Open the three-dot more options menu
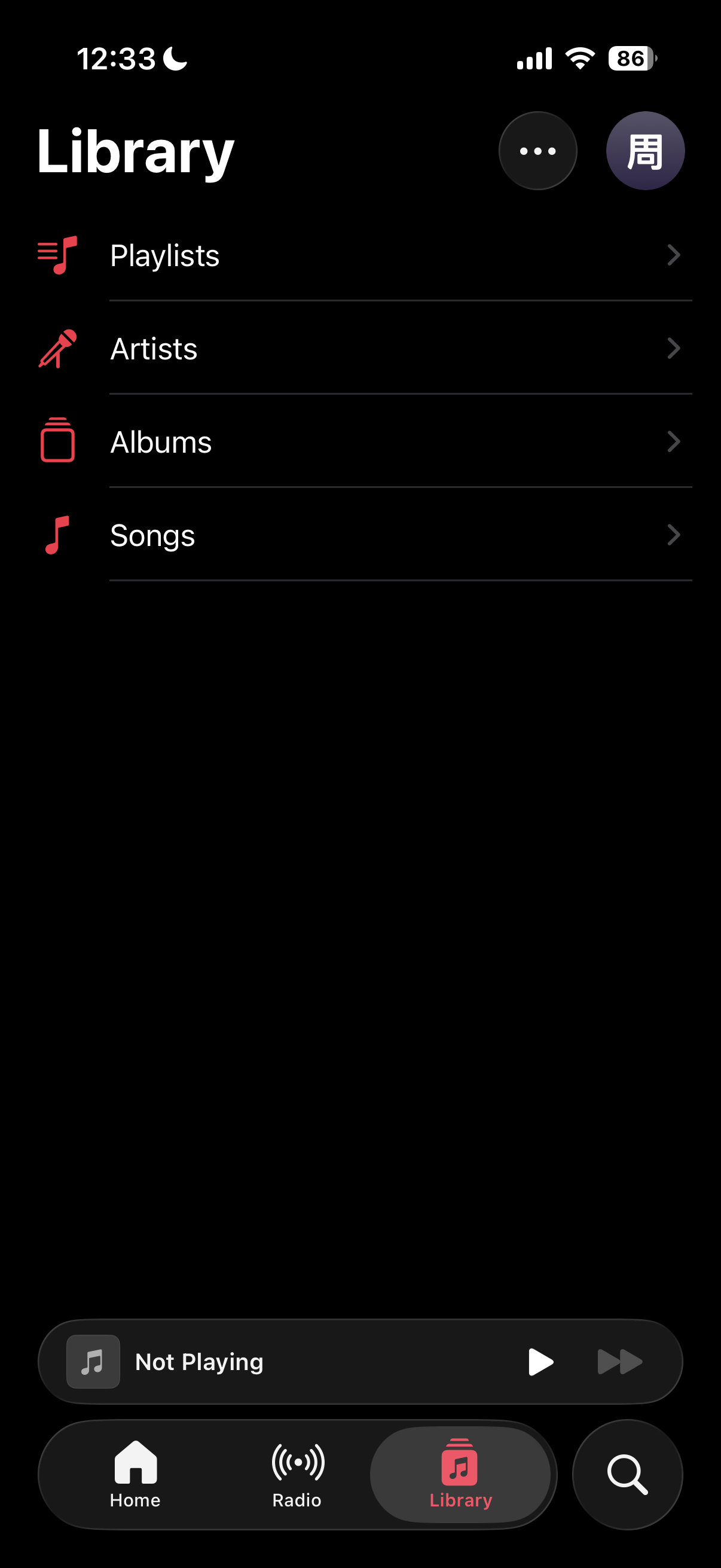Viewport: 721px width, 1568px height. 537,151
